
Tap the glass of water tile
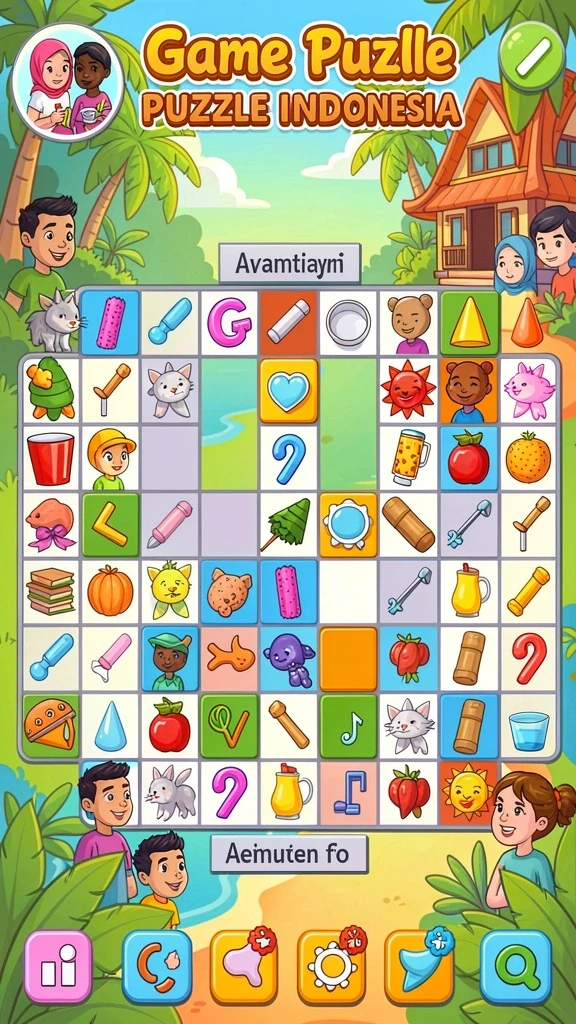528,726
